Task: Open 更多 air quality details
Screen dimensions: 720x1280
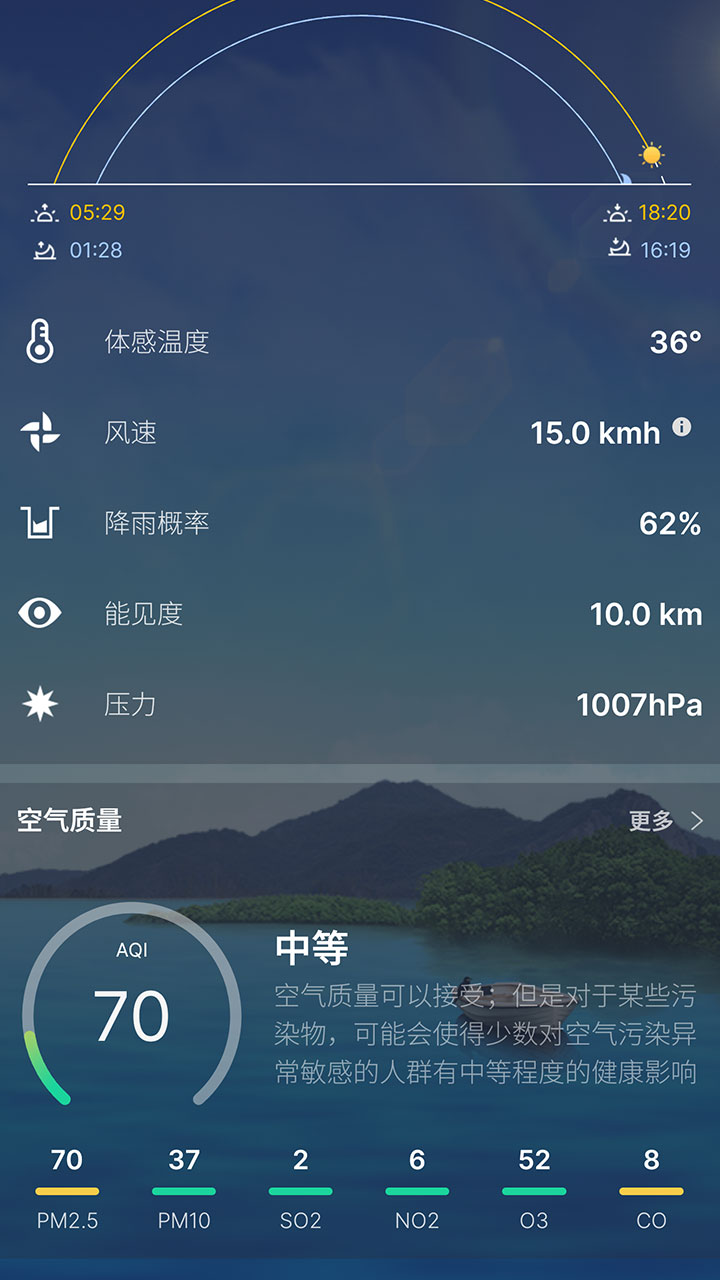Action: click(x=666, y=821)
